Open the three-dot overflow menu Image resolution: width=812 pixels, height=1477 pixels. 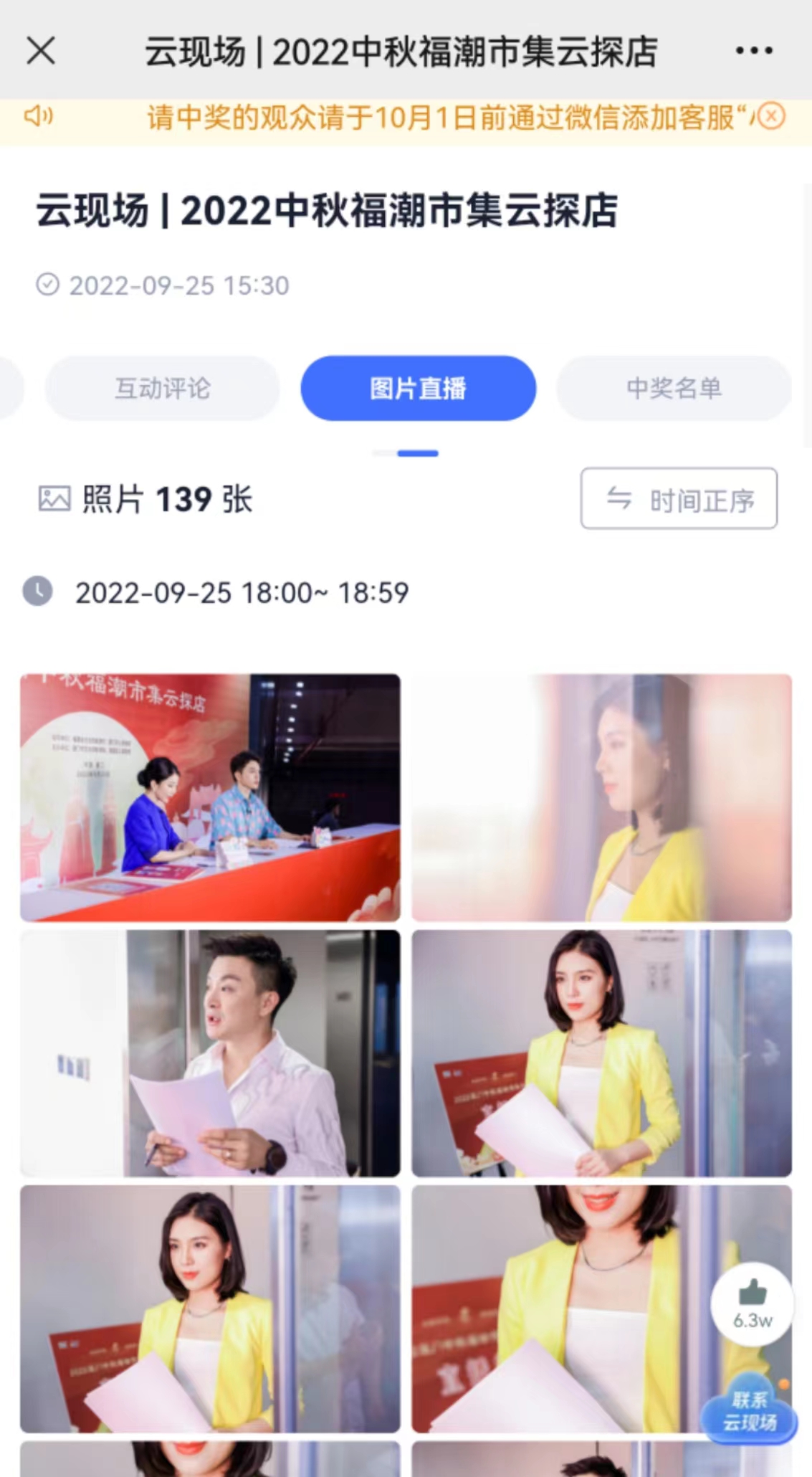tap(754, 50)
